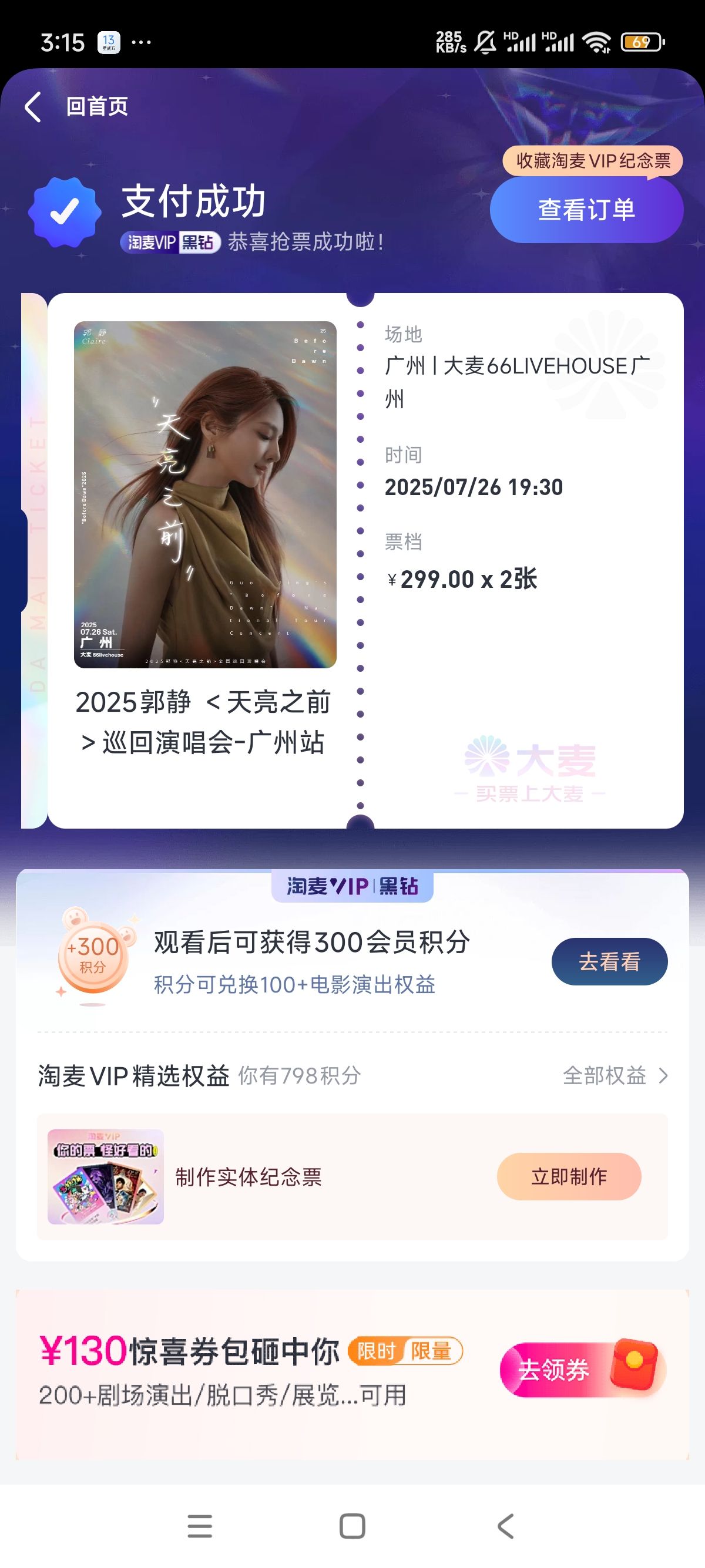705x1568 pixels.
Task: Tap the 收藏淘麦VIP纪念票 bubble
Action: (x=592, y=161)
